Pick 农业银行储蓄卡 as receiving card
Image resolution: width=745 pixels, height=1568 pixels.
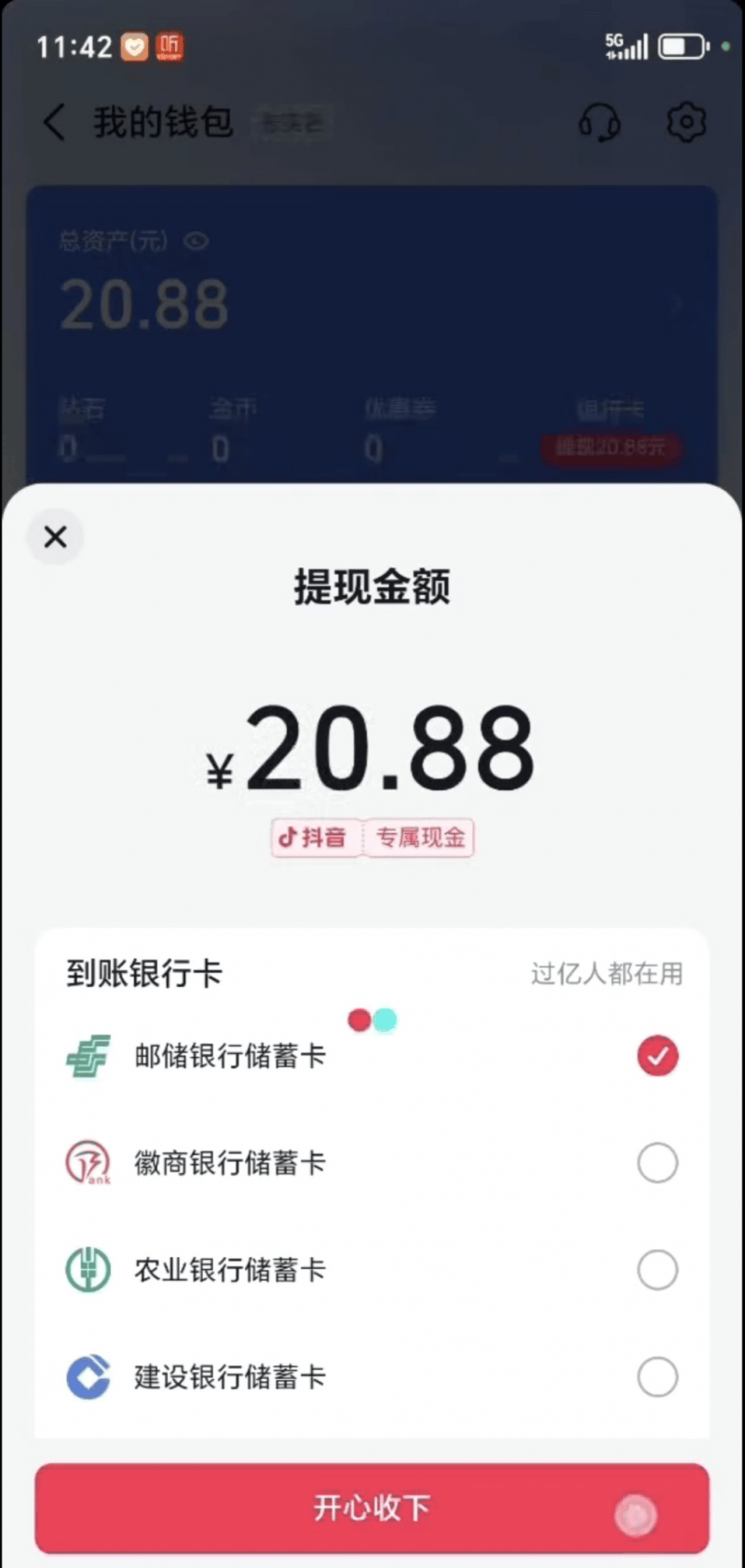pyautogui.click(x=657, y=1270)
